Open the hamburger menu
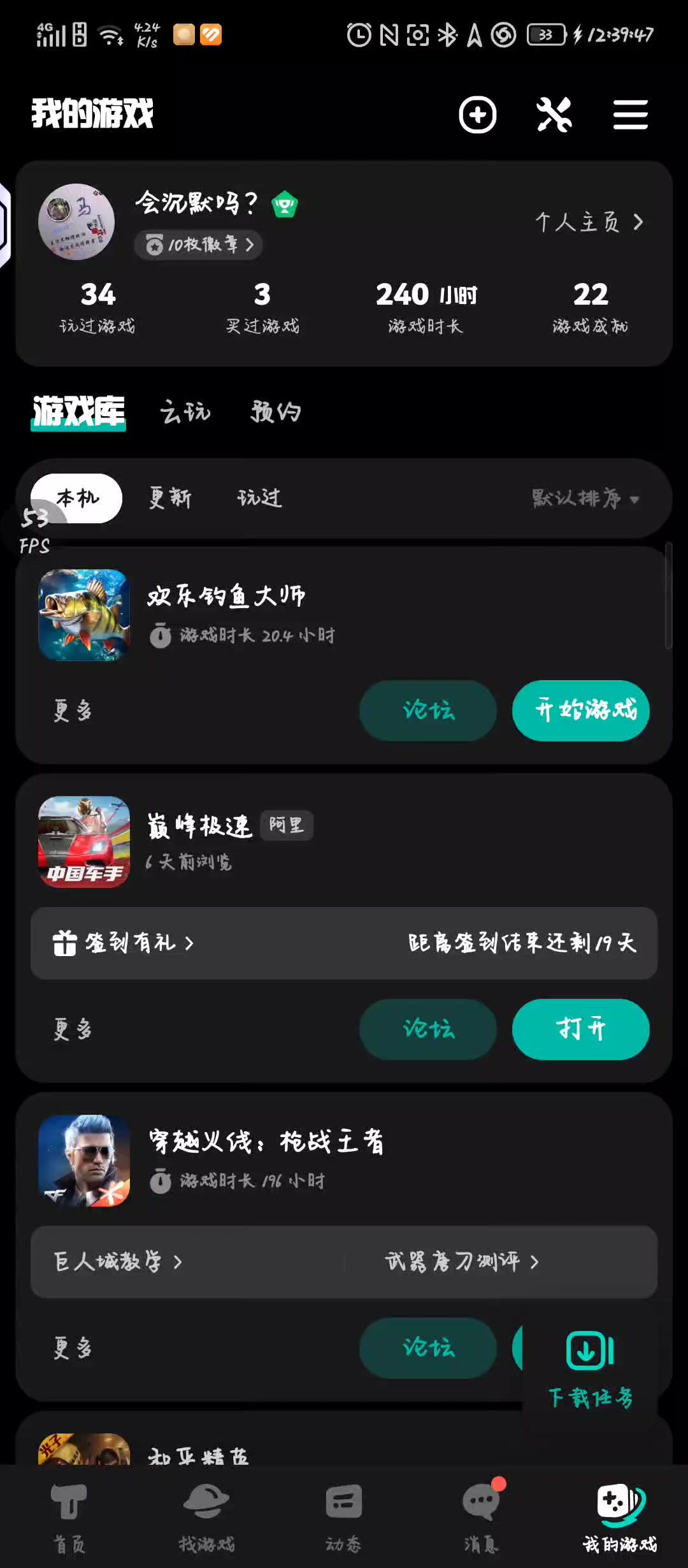The image size is (688, 1568). (630, 115)
